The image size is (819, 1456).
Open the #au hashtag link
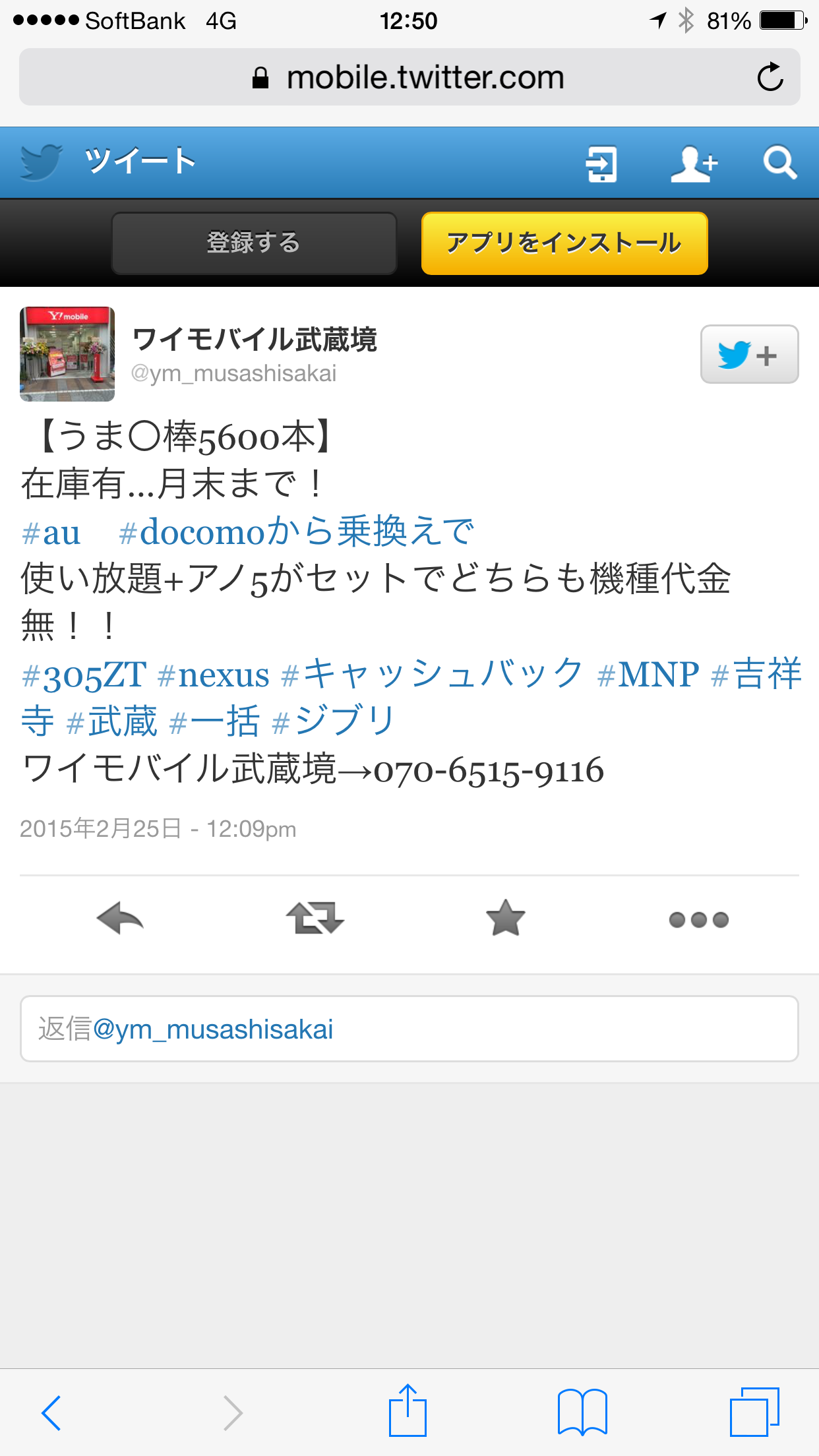pyautogui.click(x=51, y=533)
